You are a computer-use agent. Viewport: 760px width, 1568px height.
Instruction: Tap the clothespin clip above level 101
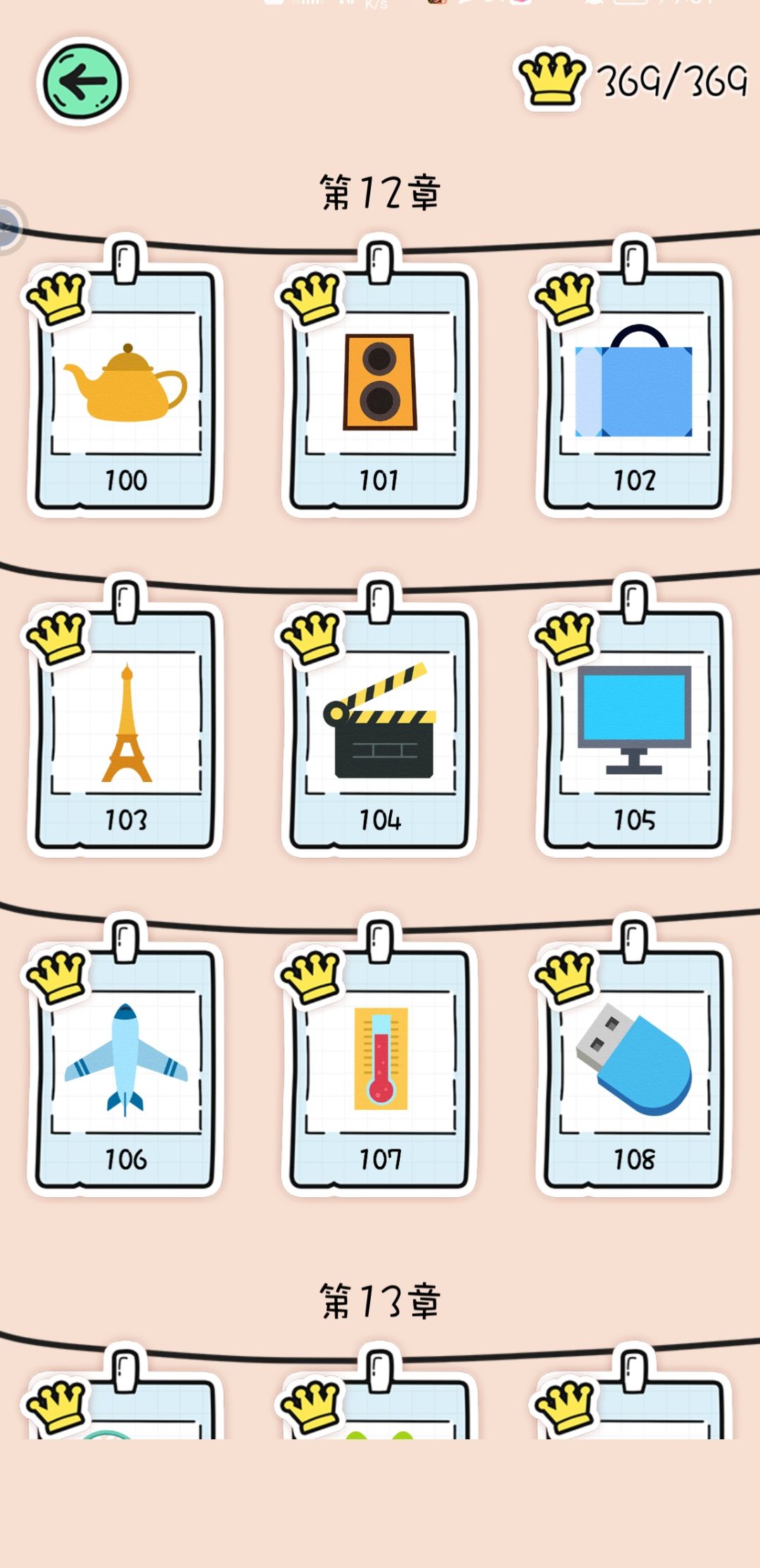click(380, 260)
